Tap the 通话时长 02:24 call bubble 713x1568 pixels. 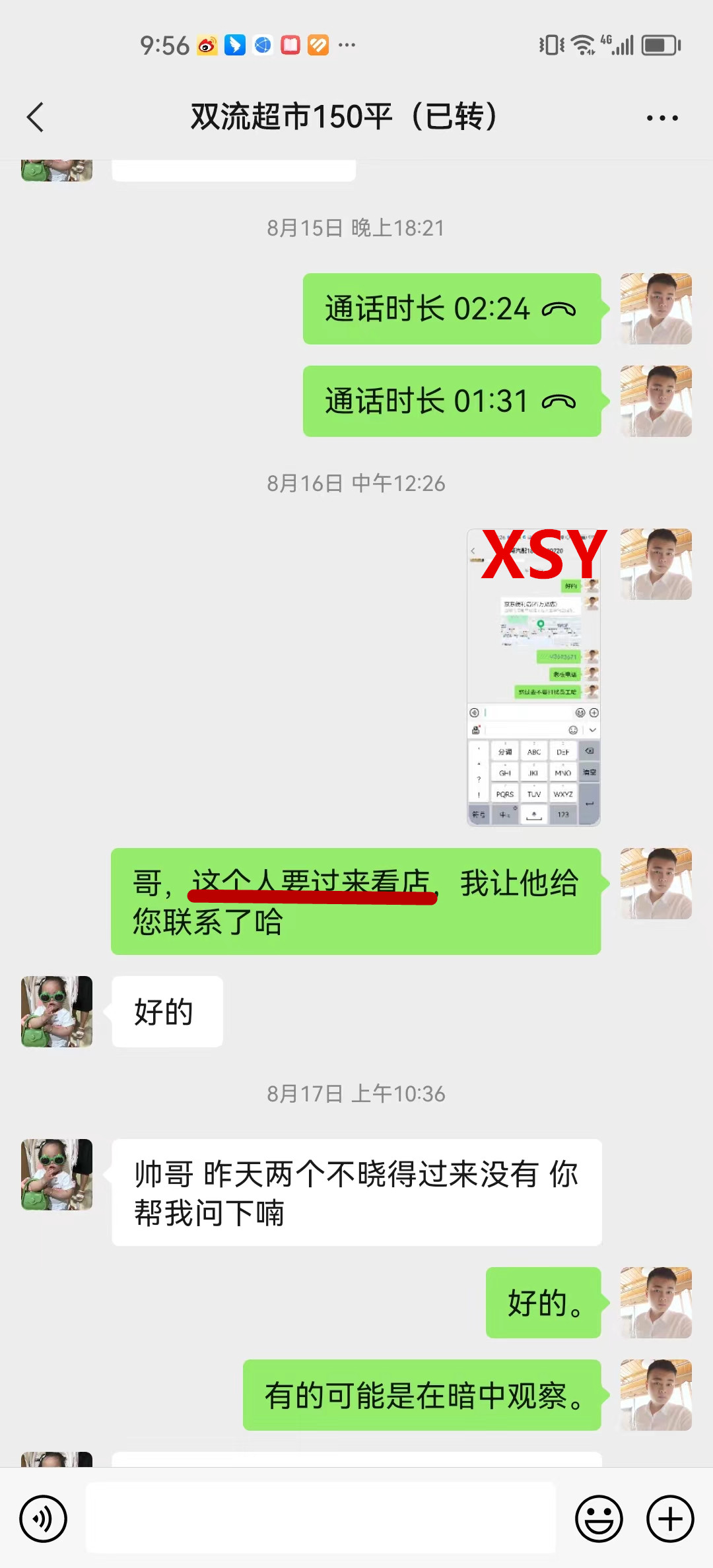pos(452,309)
